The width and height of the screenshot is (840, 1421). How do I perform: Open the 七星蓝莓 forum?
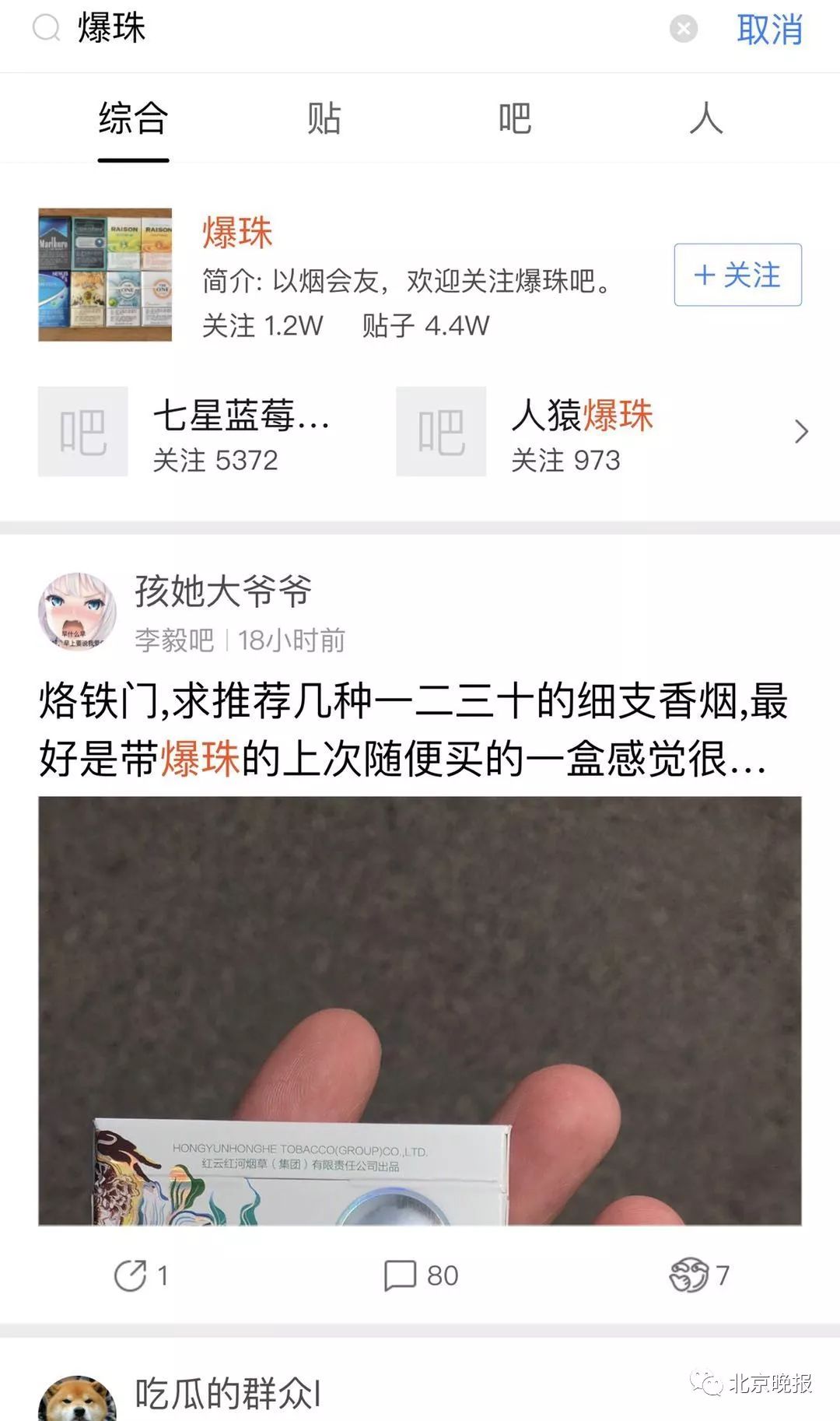pyautogui.click(x=241, y=416)
